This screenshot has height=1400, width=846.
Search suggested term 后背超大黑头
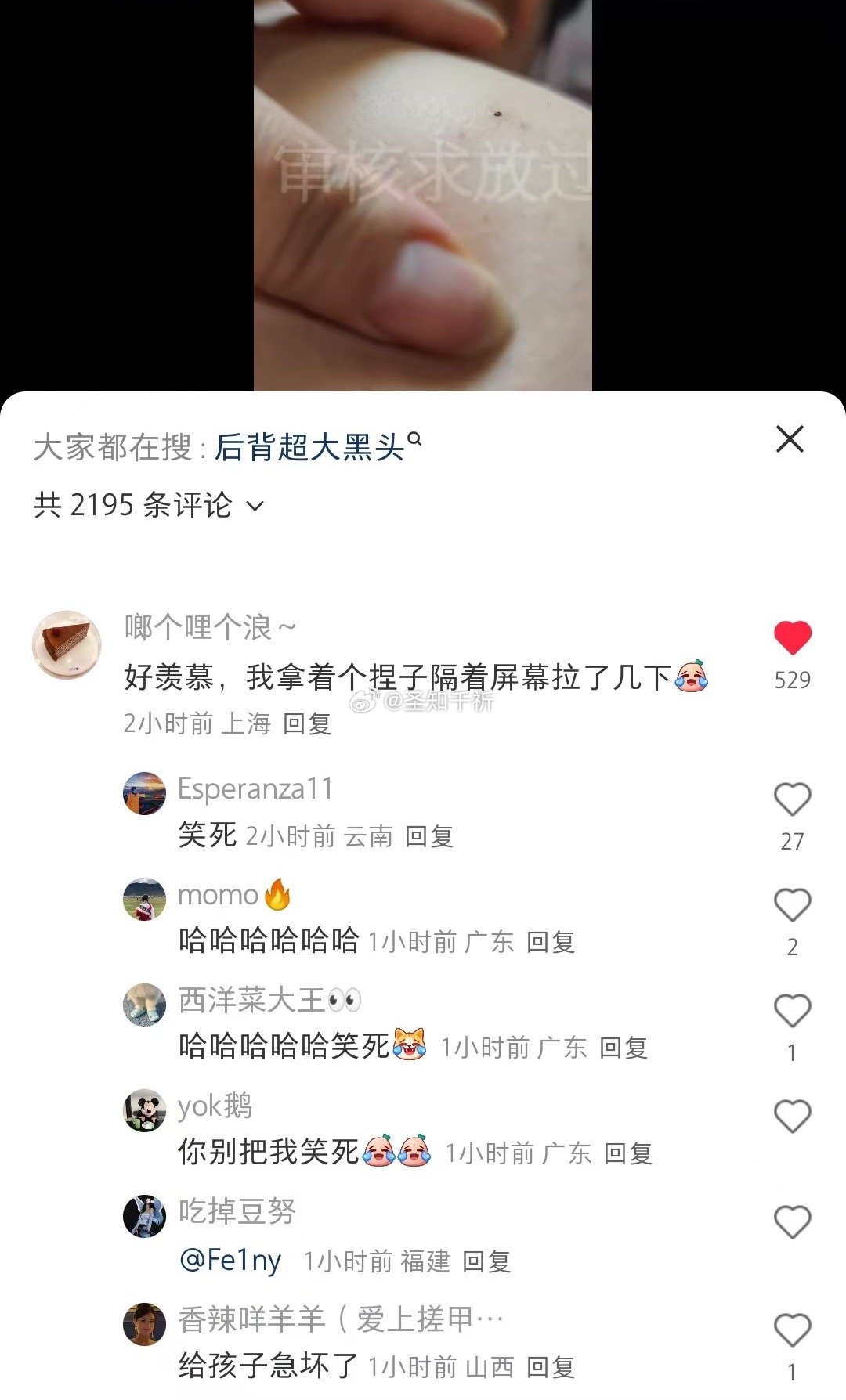coord(309,447)
